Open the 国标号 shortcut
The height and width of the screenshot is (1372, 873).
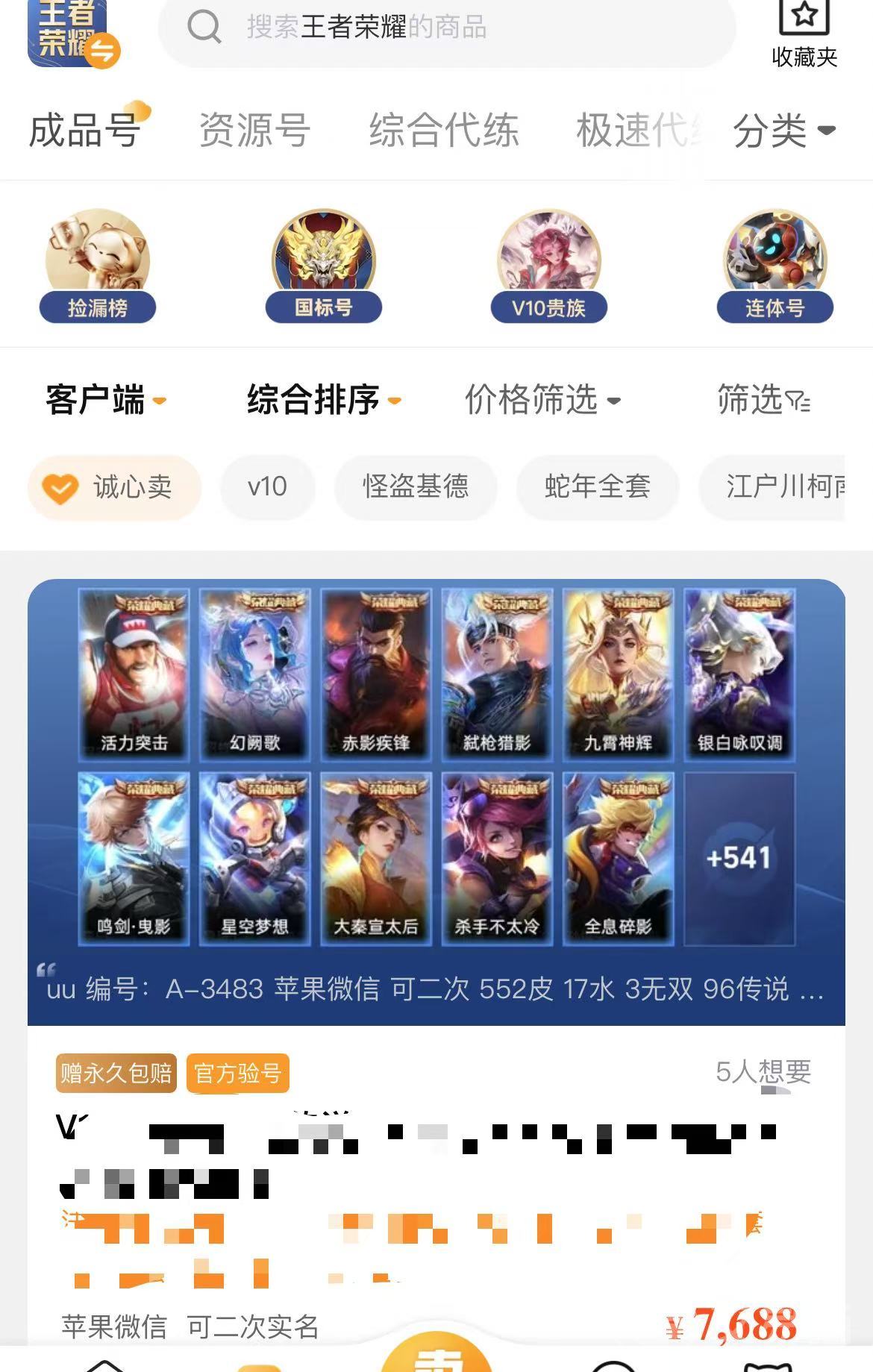[324, 266]
